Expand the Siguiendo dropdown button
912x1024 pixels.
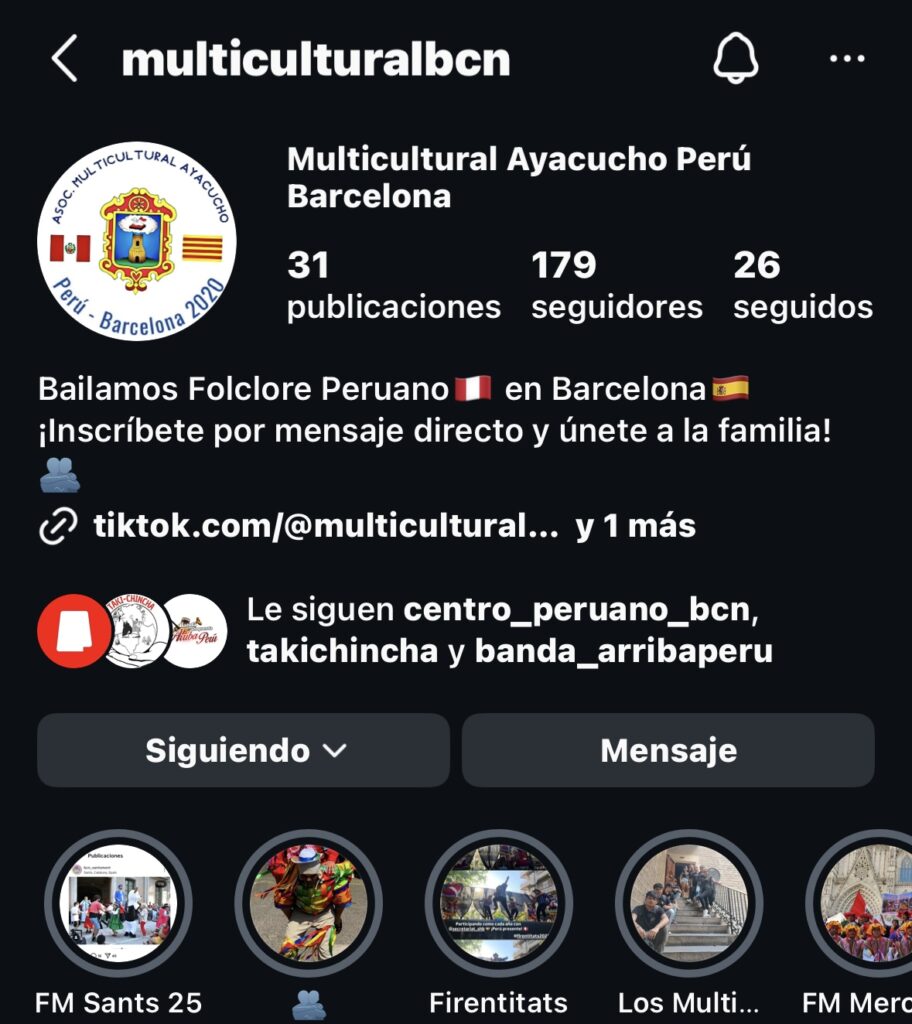click(x=243, y=750)
